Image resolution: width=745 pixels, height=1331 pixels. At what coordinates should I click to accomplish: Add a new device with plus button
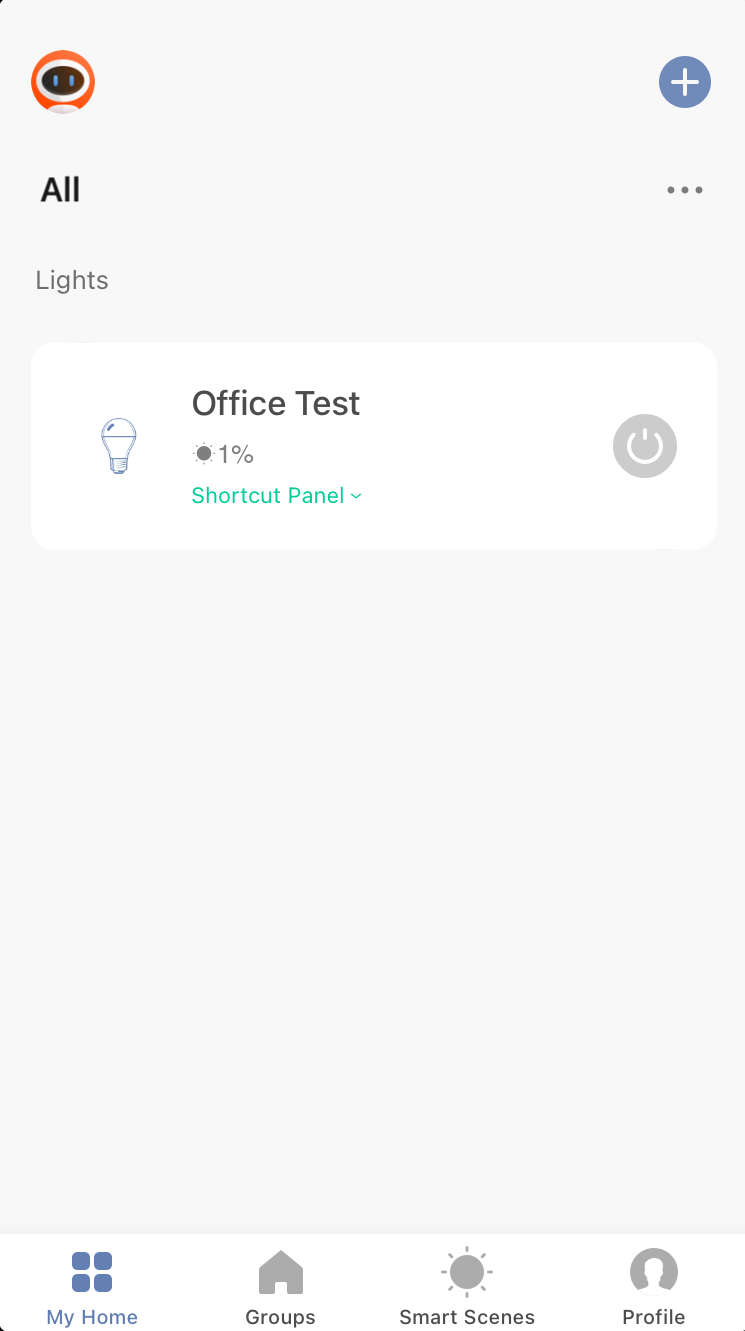(x=685, y=82)
